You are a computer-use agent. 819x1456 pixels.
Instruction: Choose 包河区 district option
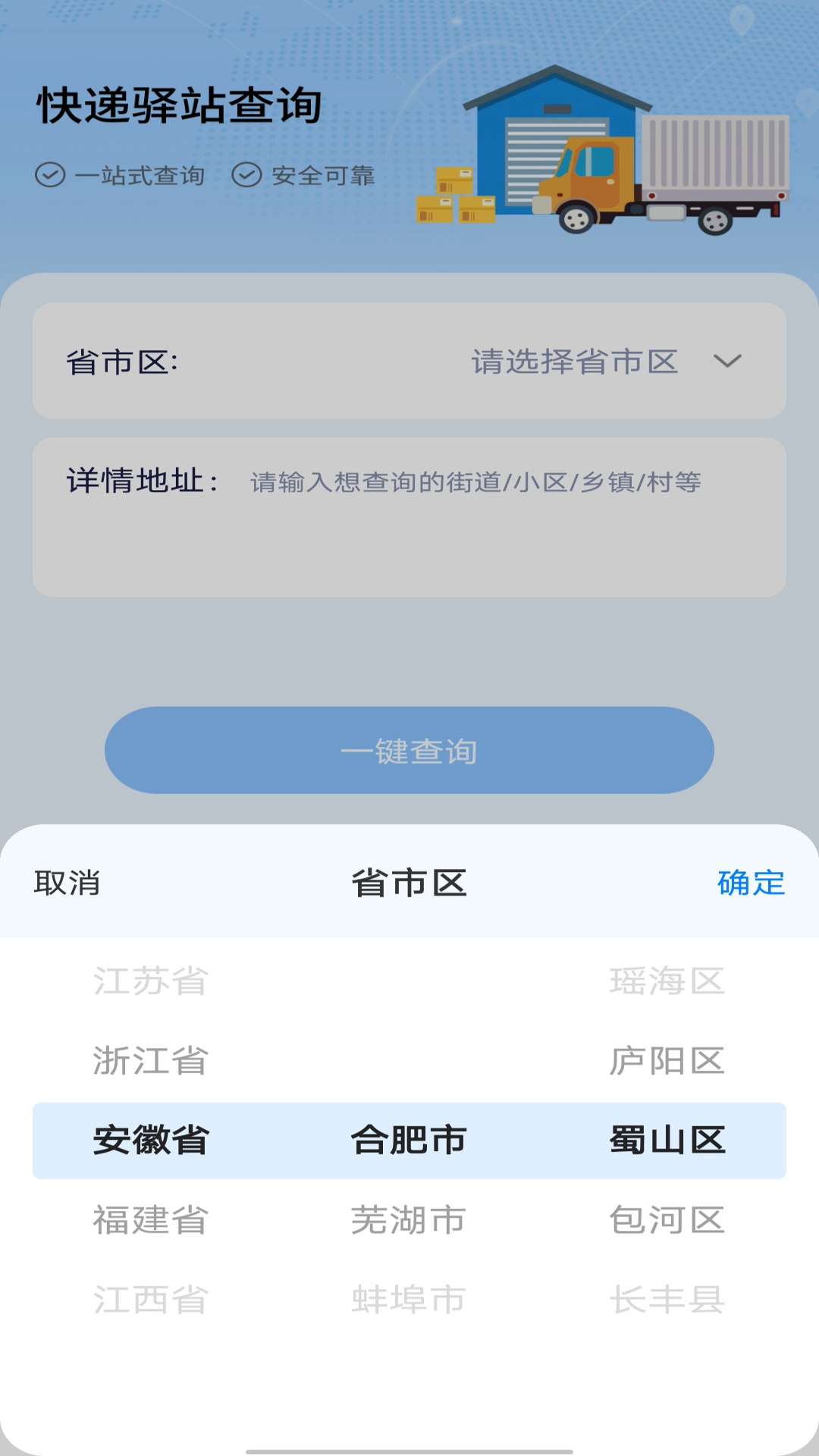coord(667,1220)
